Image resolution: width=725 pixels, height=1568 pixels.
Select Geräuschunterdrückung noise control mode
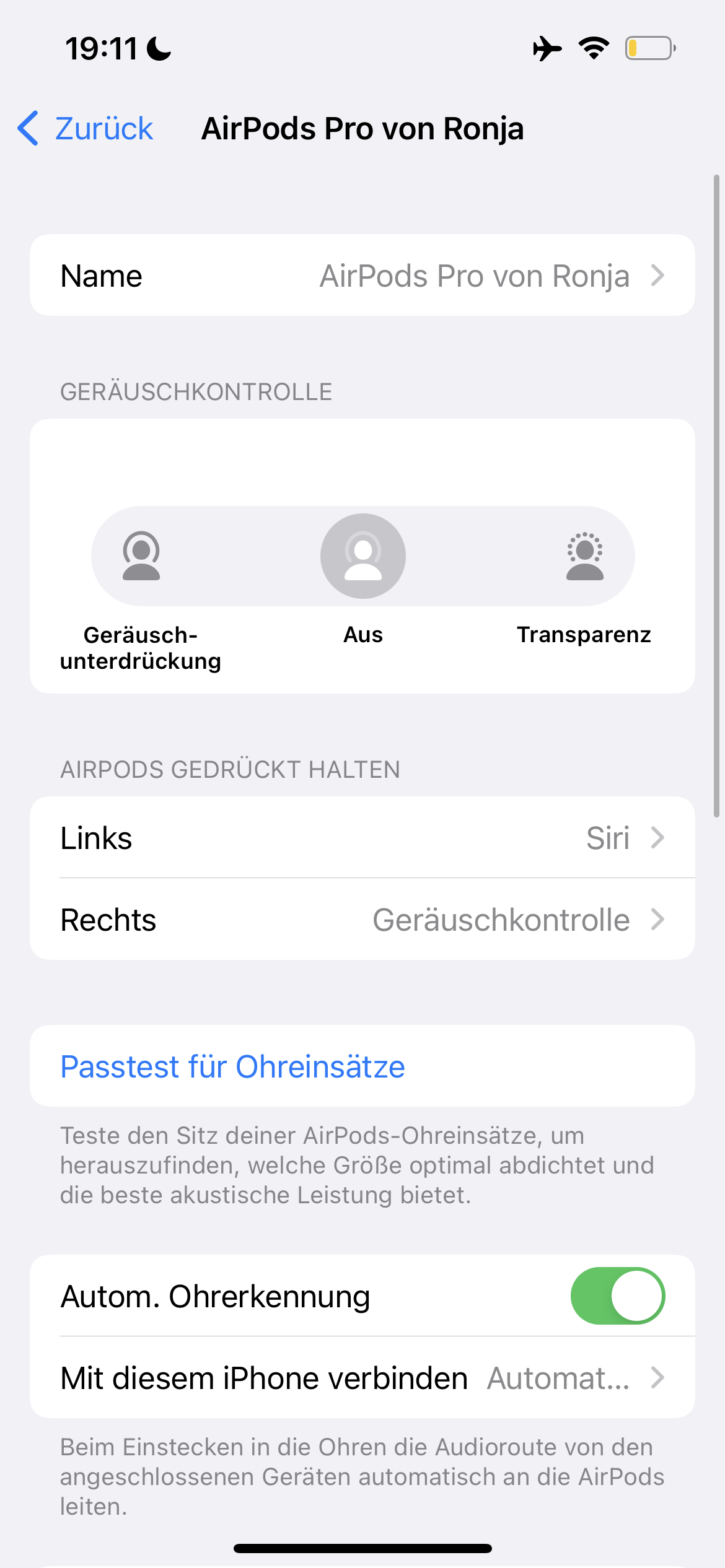pos(141,556)
